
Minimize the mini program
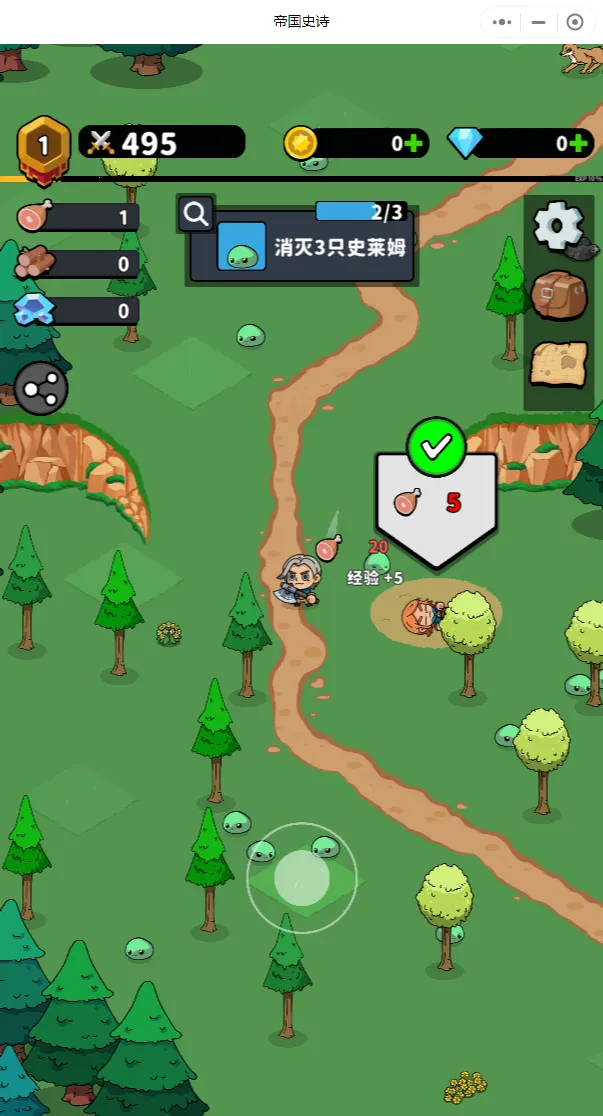click(x=539, y=22)
